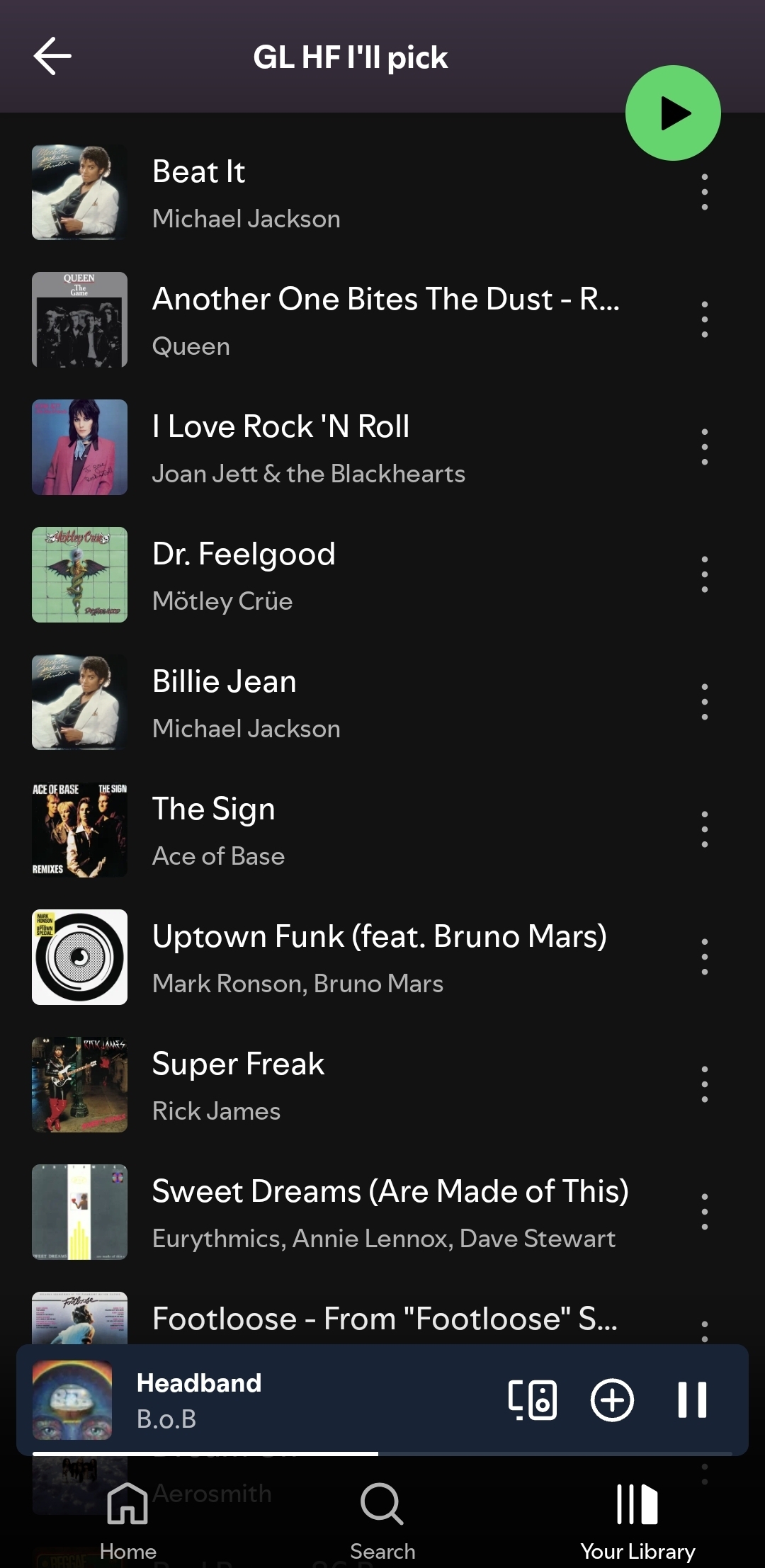Open more options for Super Freak
This screenshot has height=1568, width=765.
tap(704, 1084)
